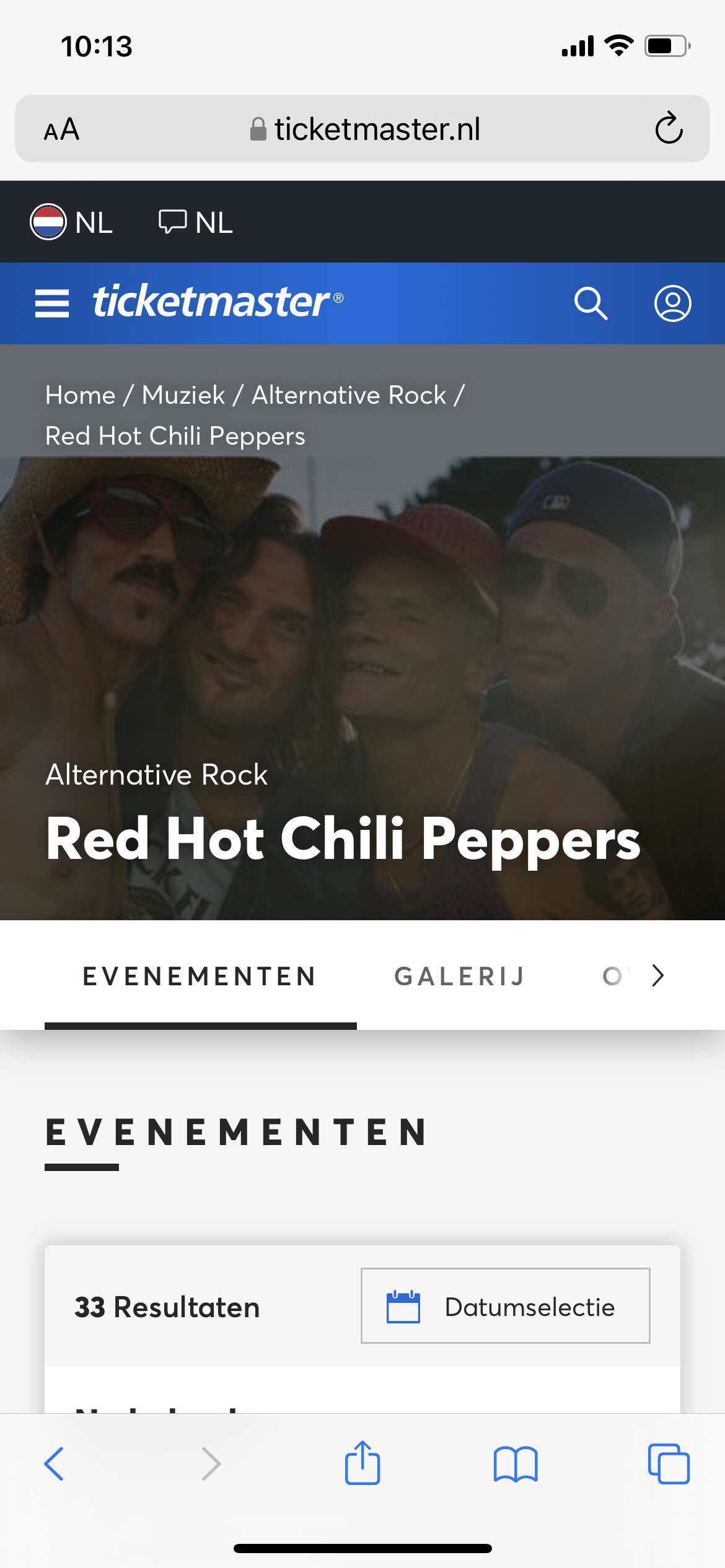Open the account profile icon

pyautogui.click(x=673, y=303)
